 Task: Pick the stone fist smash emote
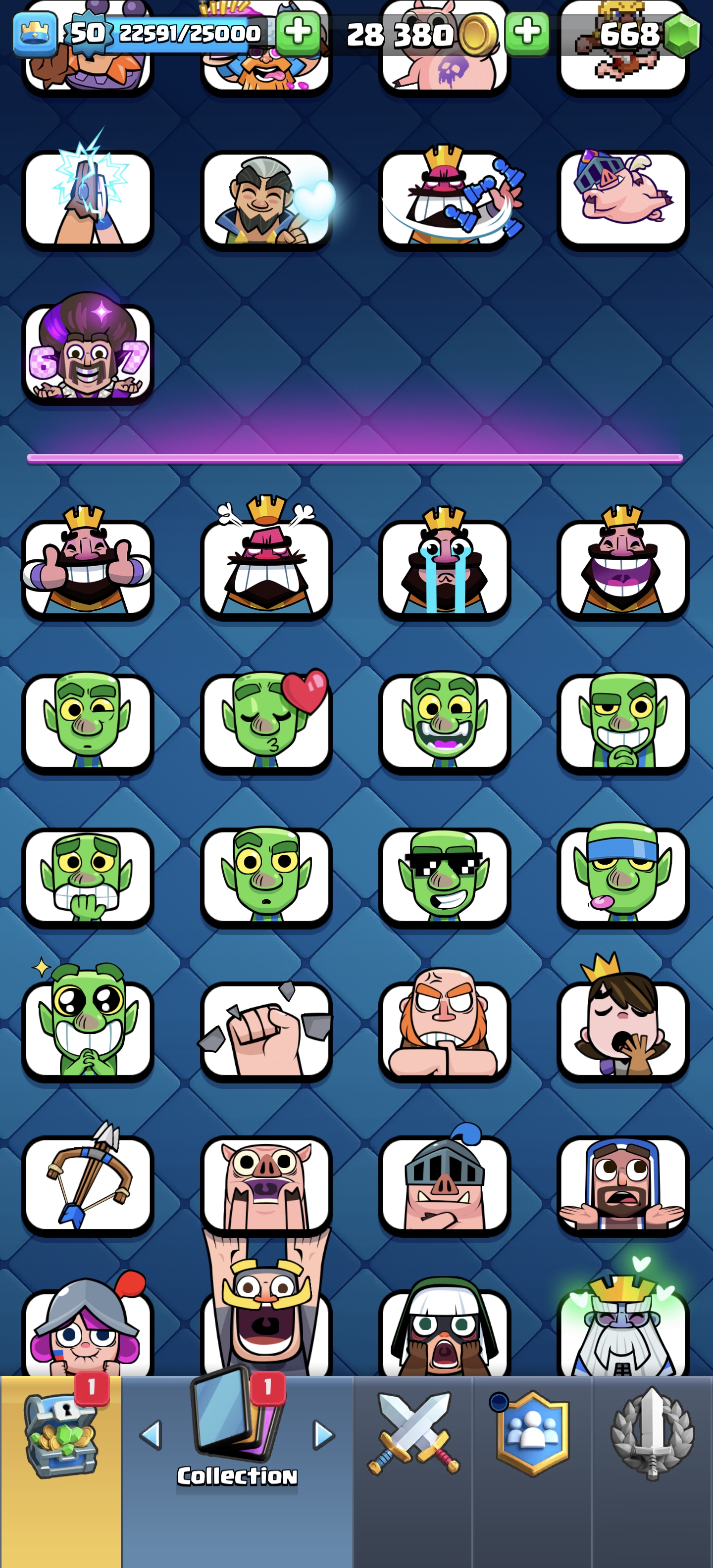pyautogui.click(x=266, y=1030)
